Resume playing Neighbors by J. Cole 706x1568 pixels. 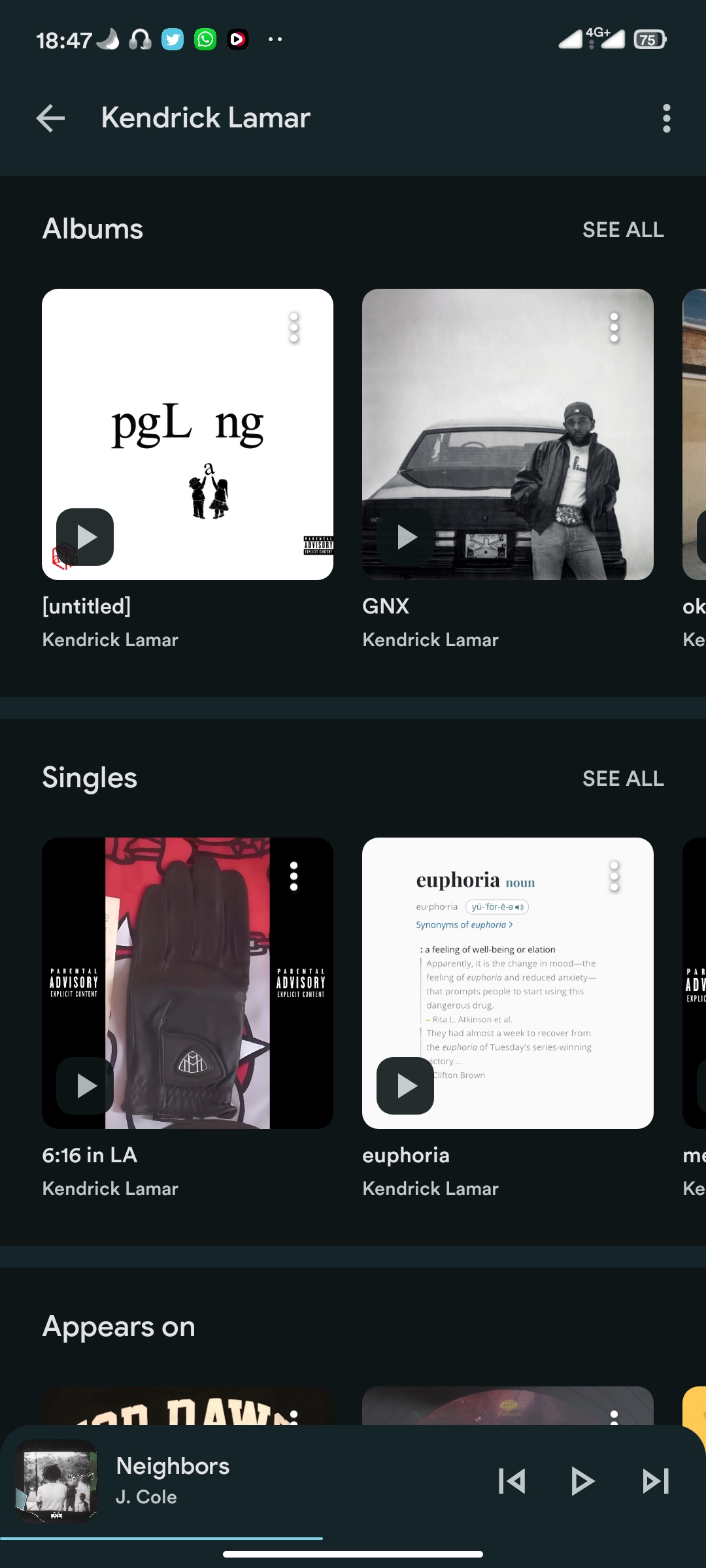coord(582,1481)
